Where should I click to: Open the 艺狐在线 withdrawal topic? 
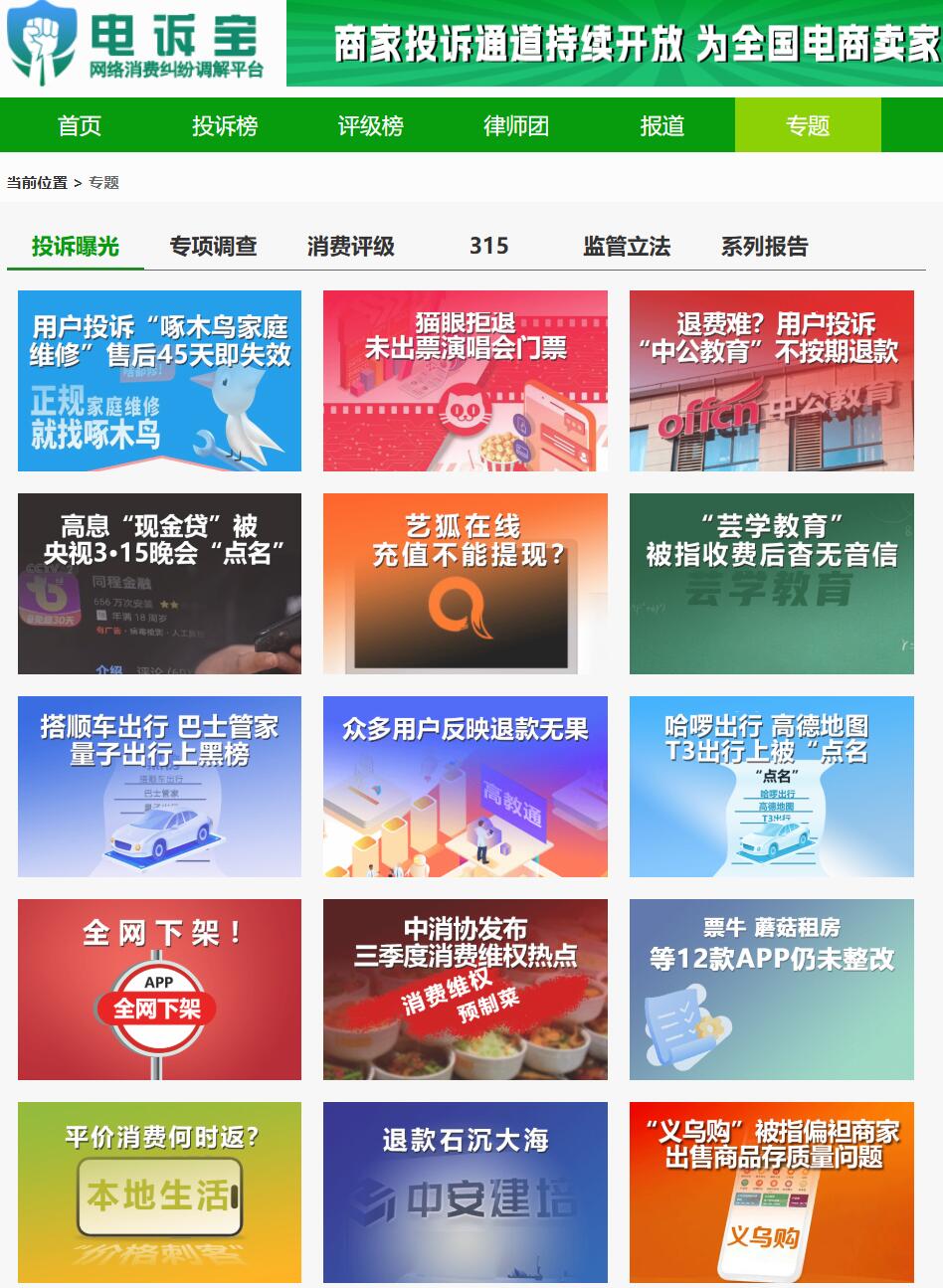click(x=465, y=584)
